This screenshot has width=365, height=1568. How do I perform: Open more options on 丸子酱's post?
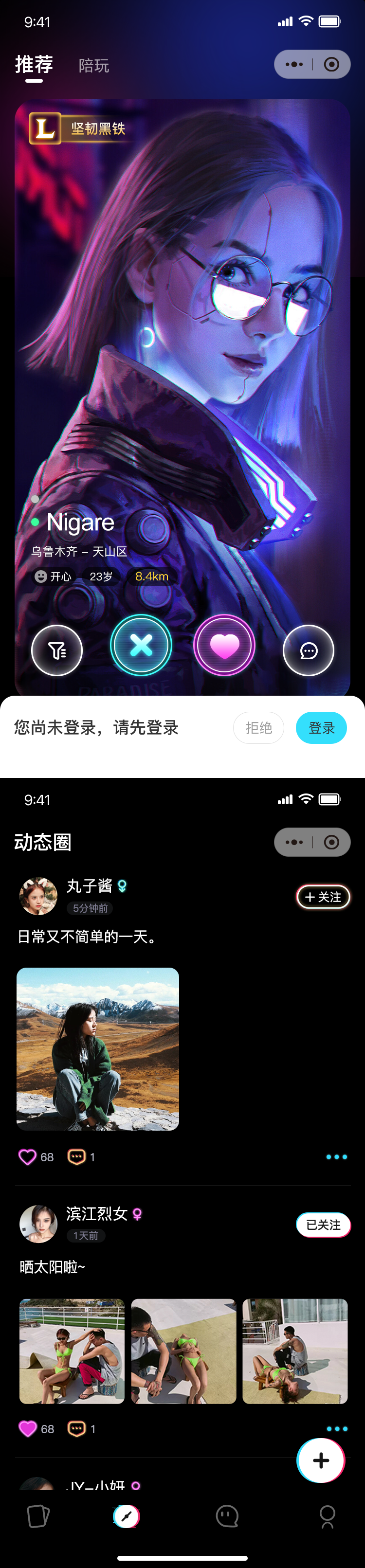pyautogui.click(x=336, y=1156)
